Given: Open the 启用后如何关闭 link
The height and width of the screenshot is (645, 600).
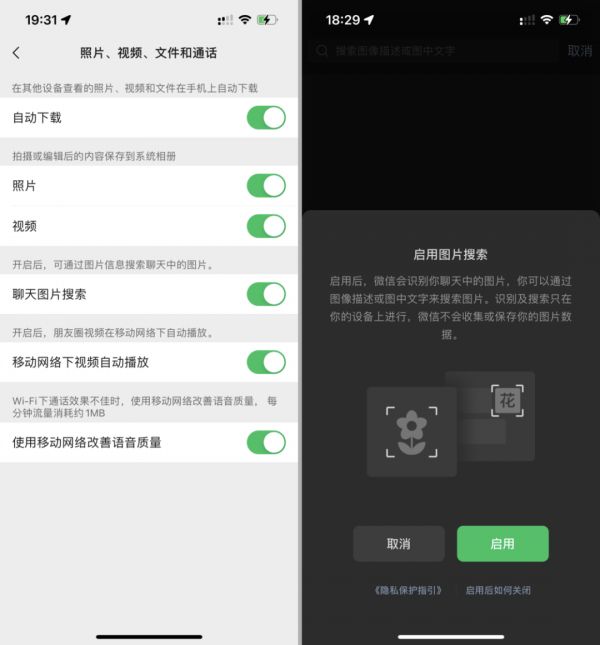Looking at the screenshot, I should pos(498,590).
